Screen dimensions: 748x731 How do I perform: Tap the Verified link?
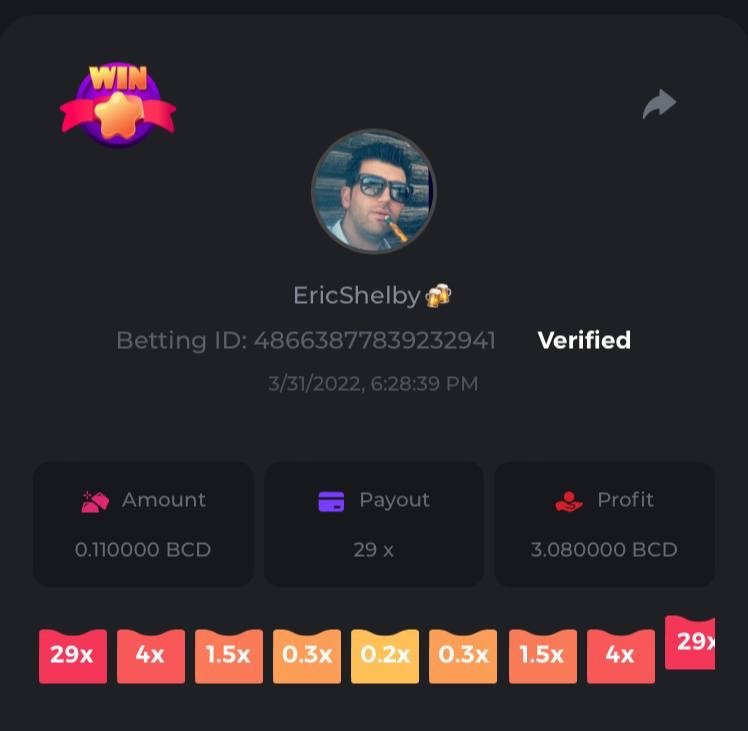[x=584, y=340]
